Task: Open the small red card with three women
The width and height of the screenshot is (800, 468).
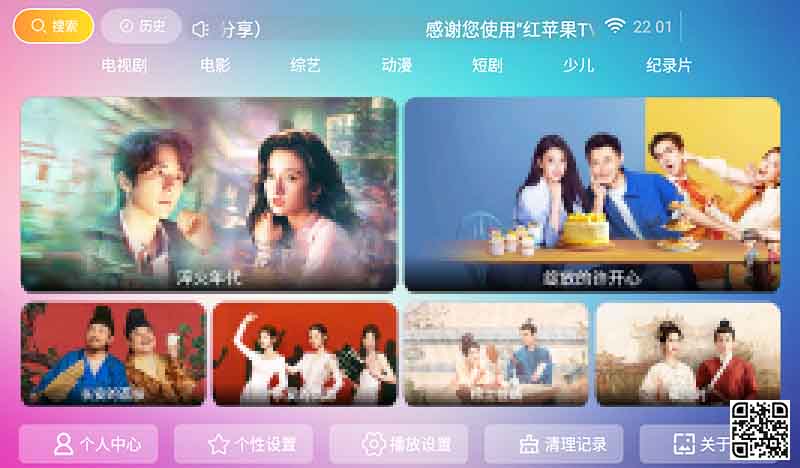Action: tap(304, 353)
